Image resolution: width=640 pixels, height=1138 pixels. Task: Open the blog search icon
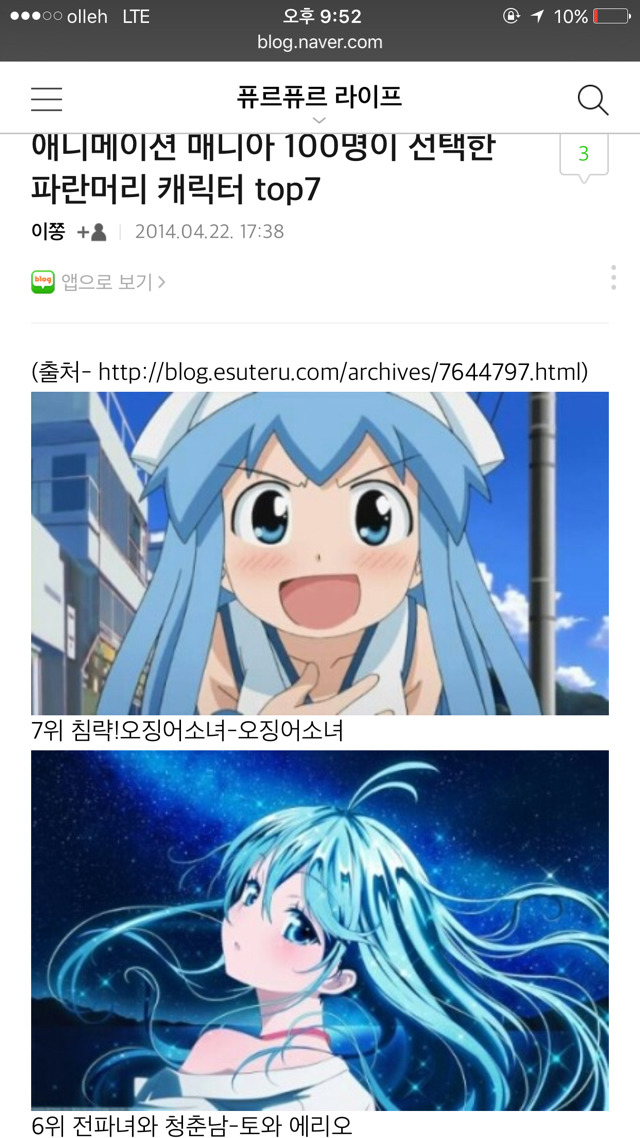point(593,99)
